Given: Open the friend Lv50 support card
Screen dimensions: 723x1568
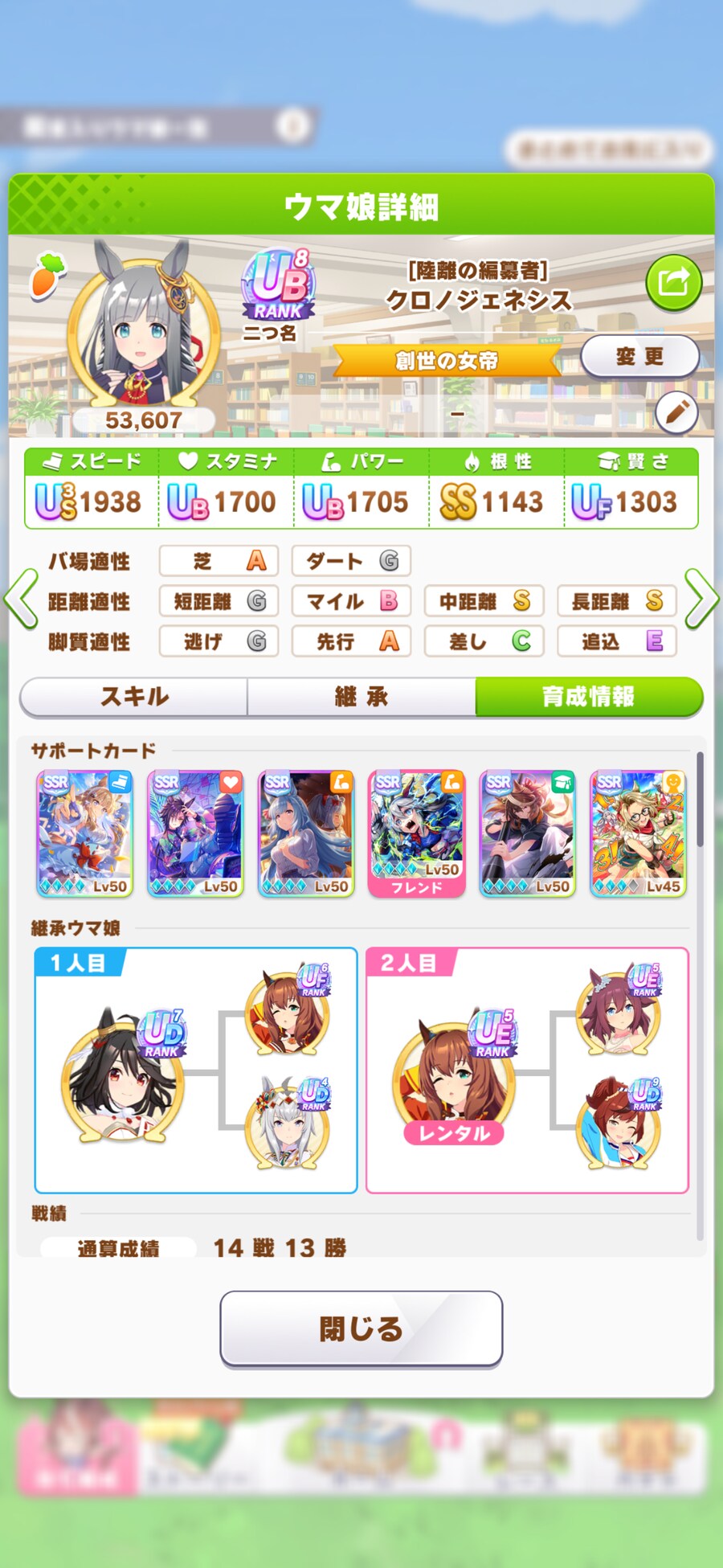Looking at the screenshot, I should pyautogui.click(x=416, y=833).
